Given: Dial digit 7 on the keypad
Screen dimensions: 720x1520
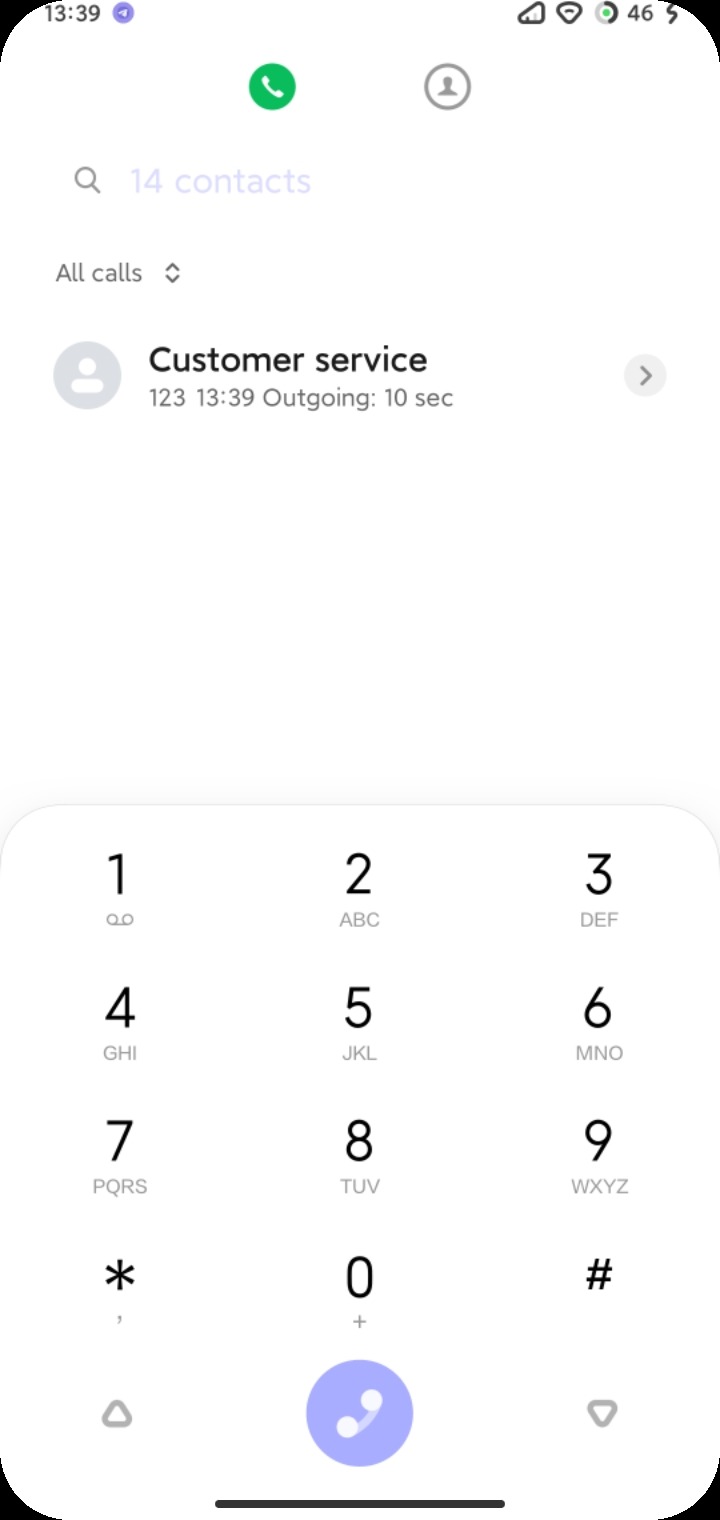Looking at the screenshot, I should (119, 1153).
